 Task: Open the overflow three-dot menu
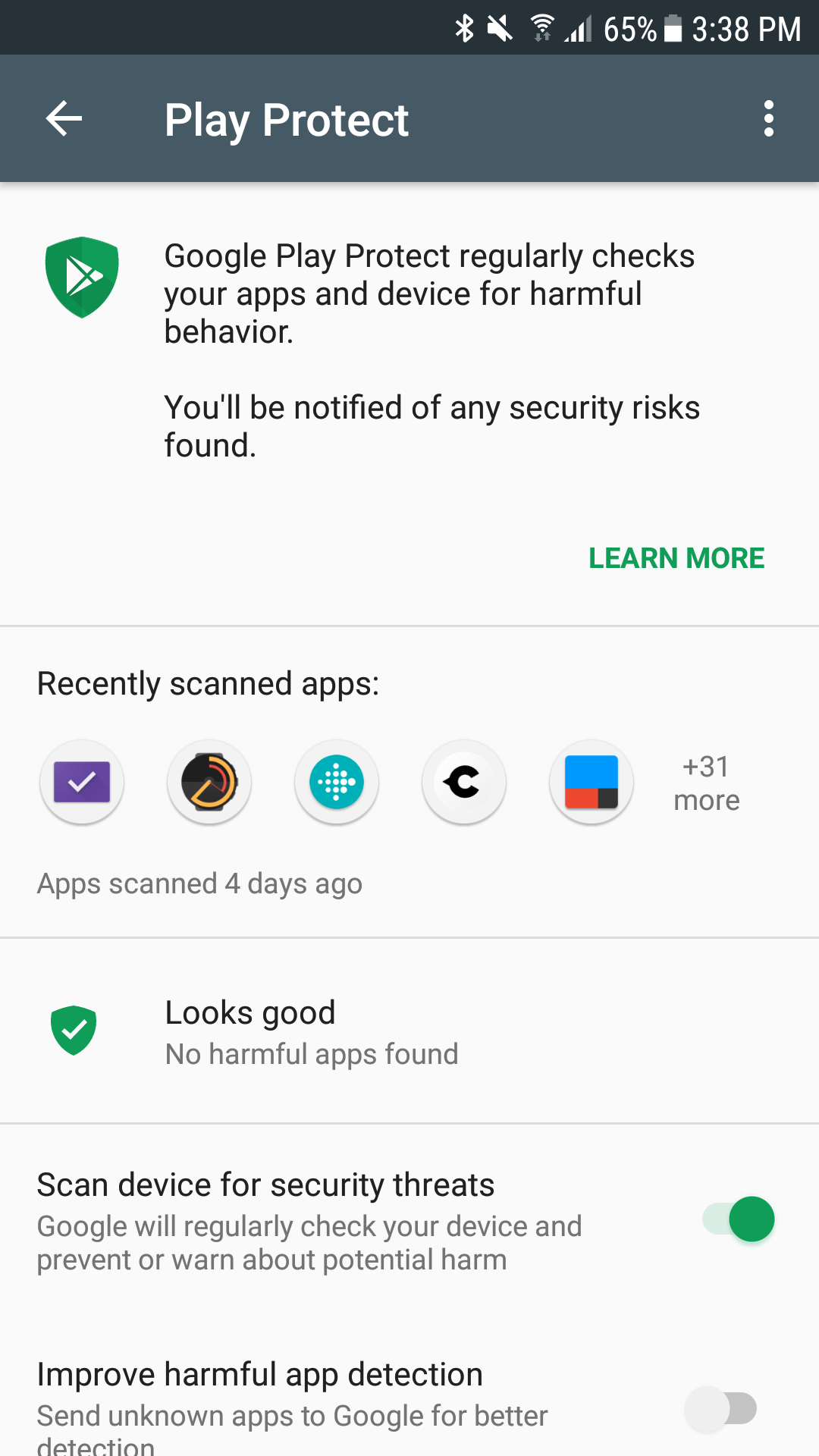point(768,118)
